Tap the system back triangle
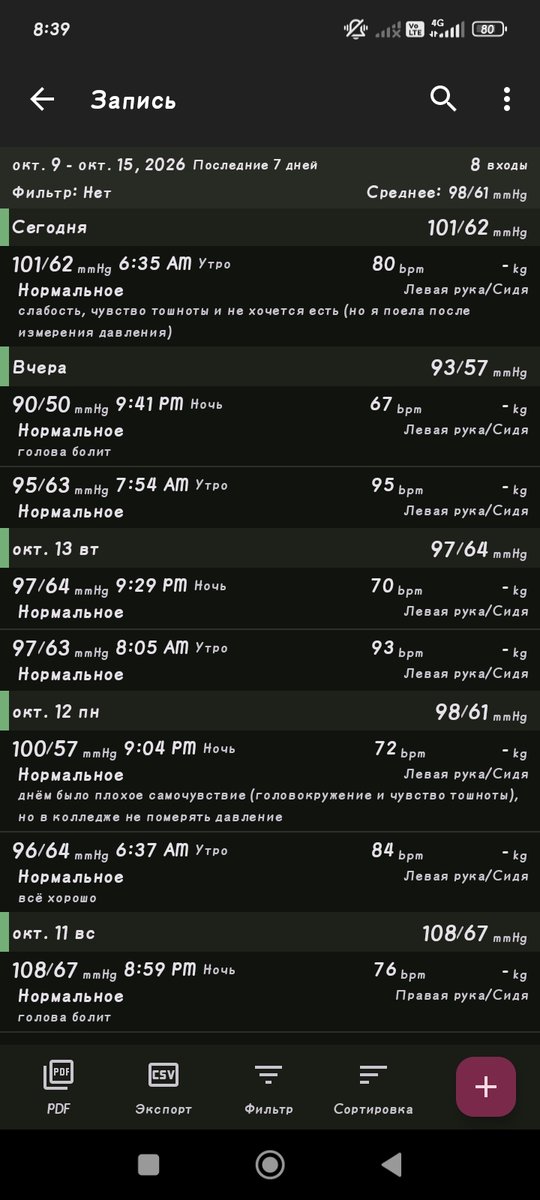 pyautogui.click(x=391, y=1164)
